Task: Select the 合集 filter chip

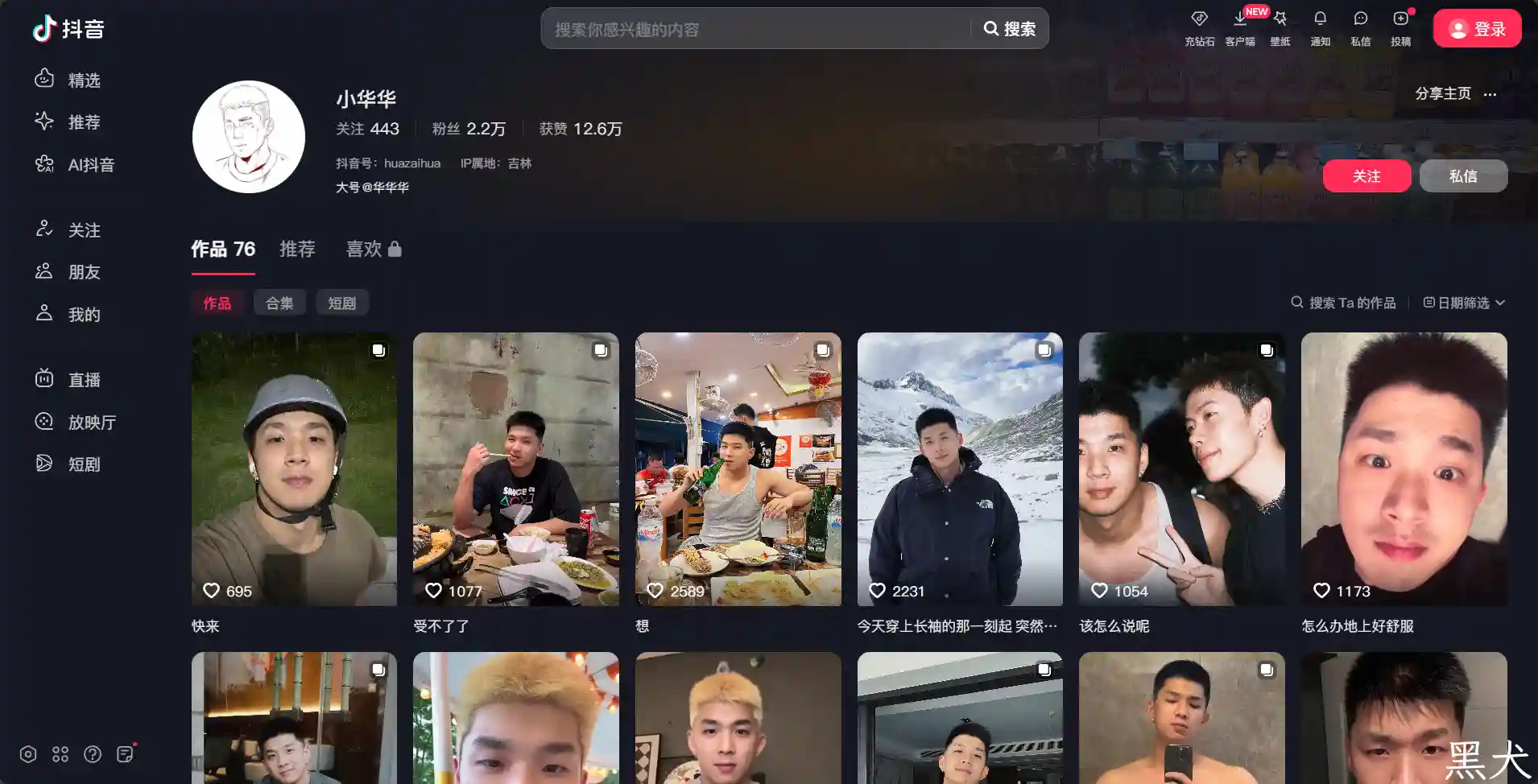Action: [279, 303]
